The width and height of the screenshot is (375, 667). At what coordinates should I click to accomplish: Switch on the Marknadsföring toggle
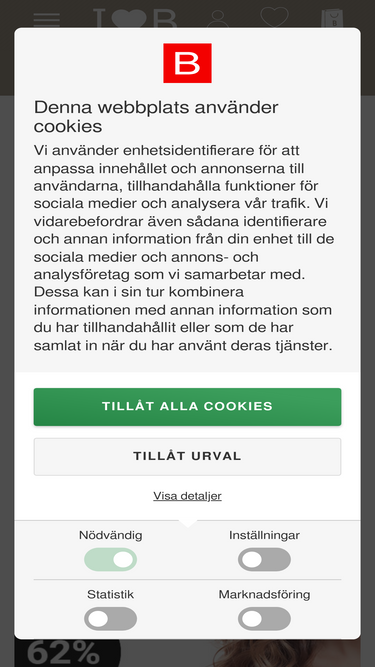(x=264, y=619)
